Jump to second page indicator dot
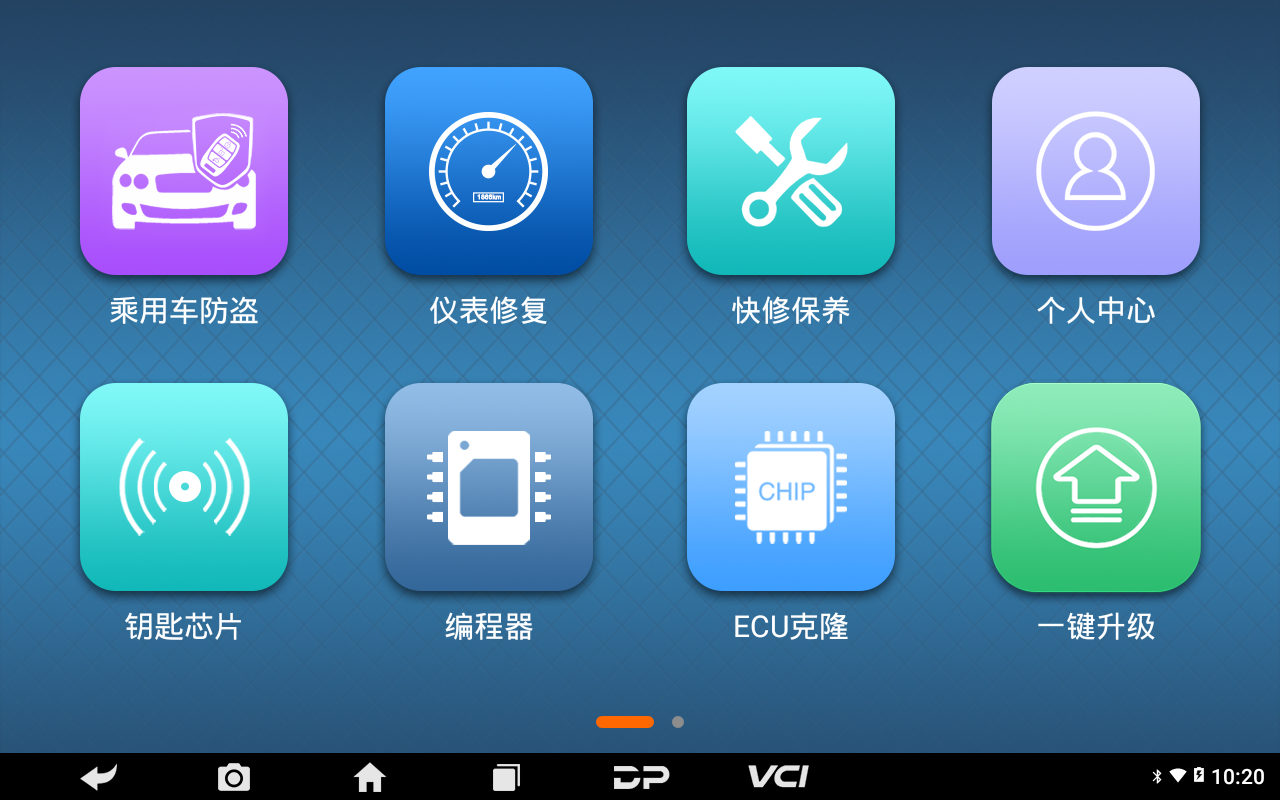 678,722
